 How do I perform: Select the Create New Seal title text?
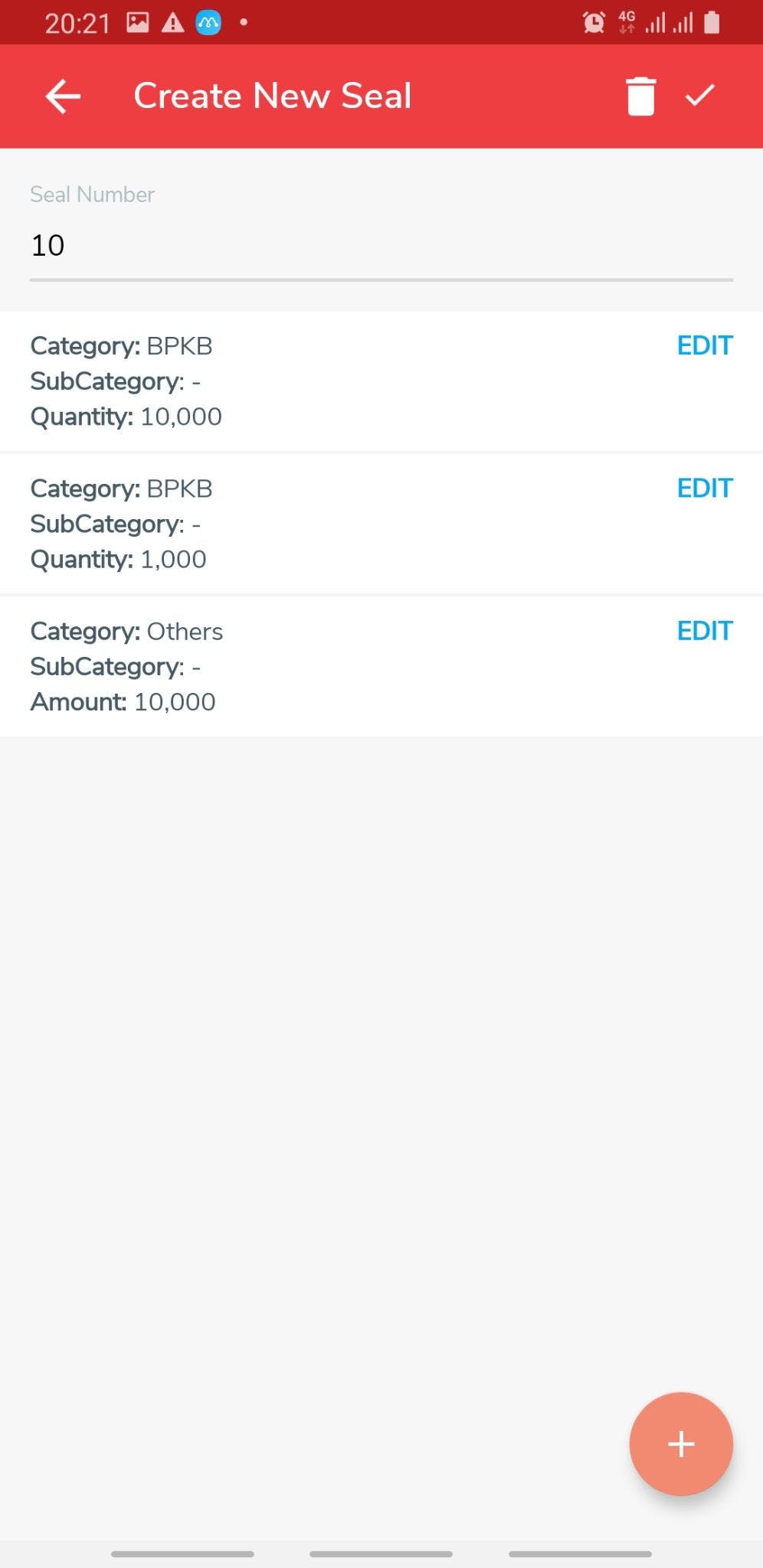[272, 96]
